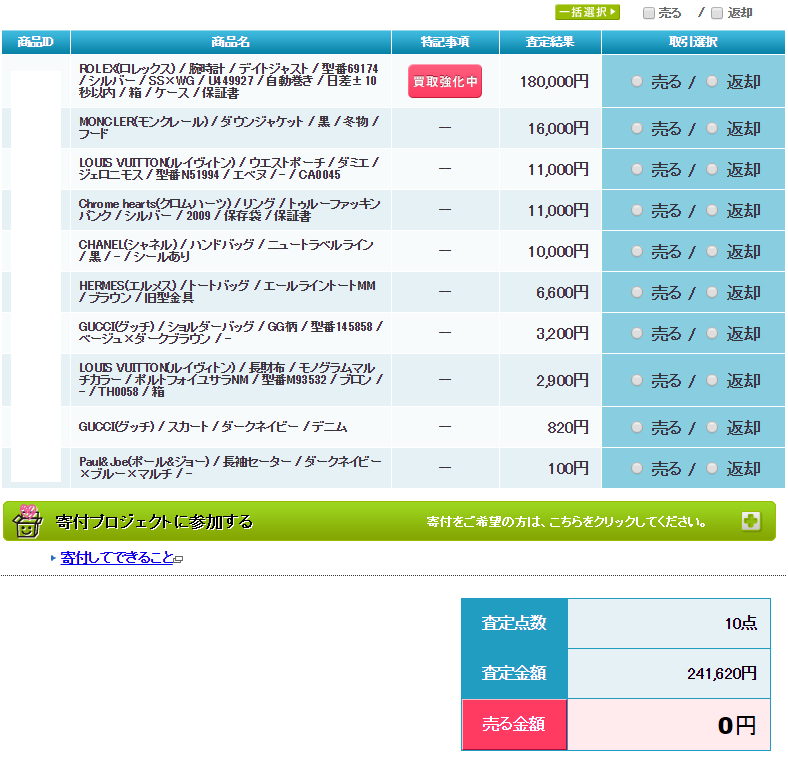Viewport: 788px width, 760px height.
Task: Select 売る for LOUIS VUITTON waist pouch
Action: pos(637,169)
